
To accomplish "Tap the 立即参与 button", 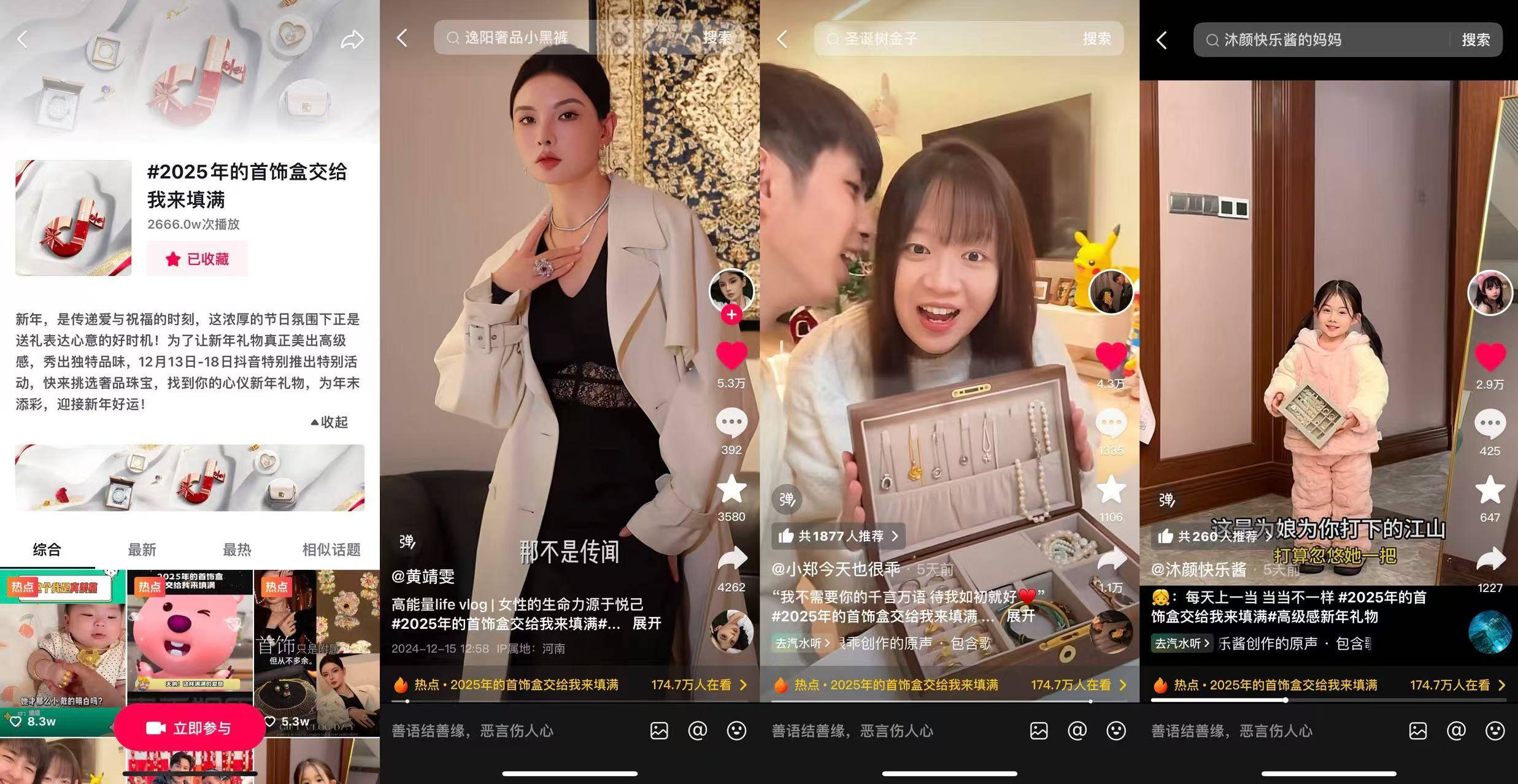I will click(189, 728).
